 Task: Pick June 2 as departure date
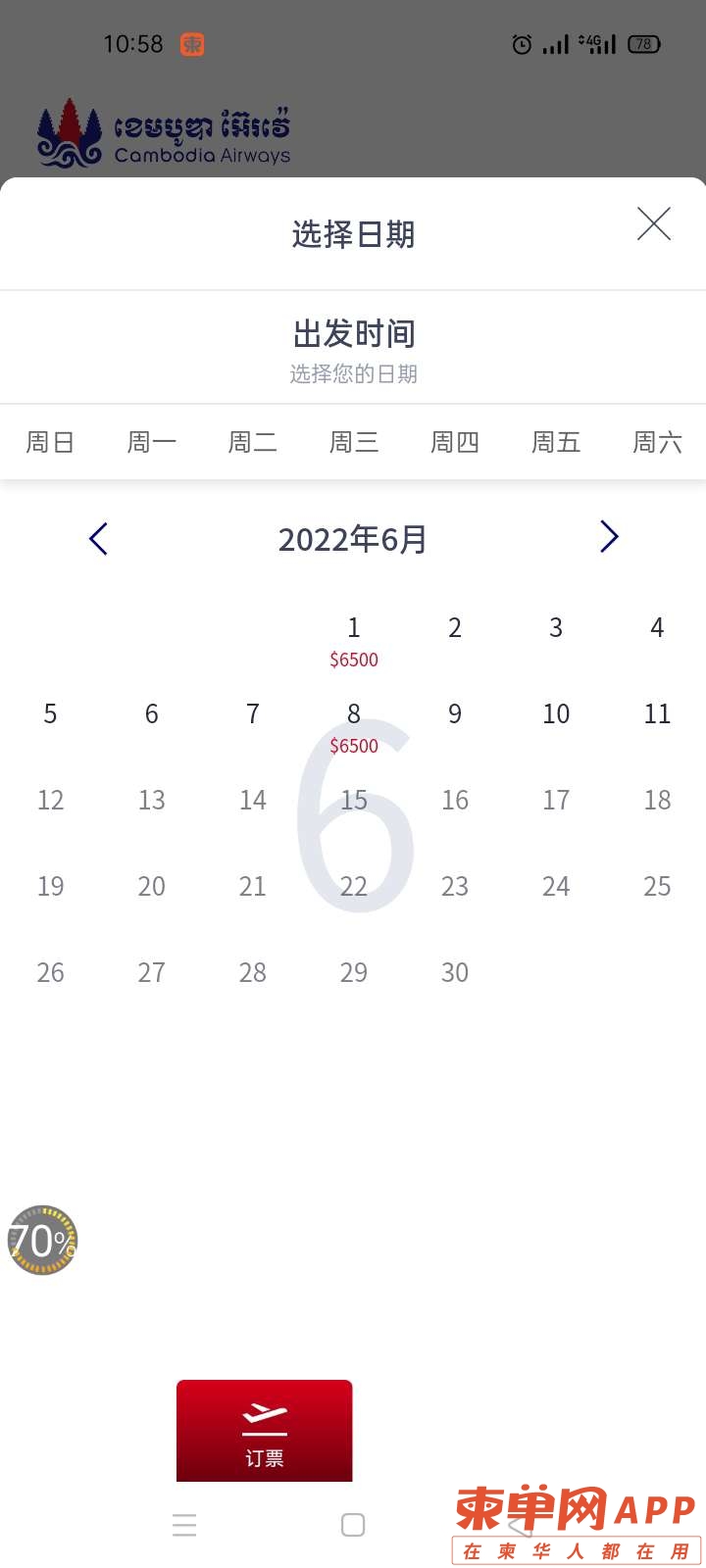point(455,628)
